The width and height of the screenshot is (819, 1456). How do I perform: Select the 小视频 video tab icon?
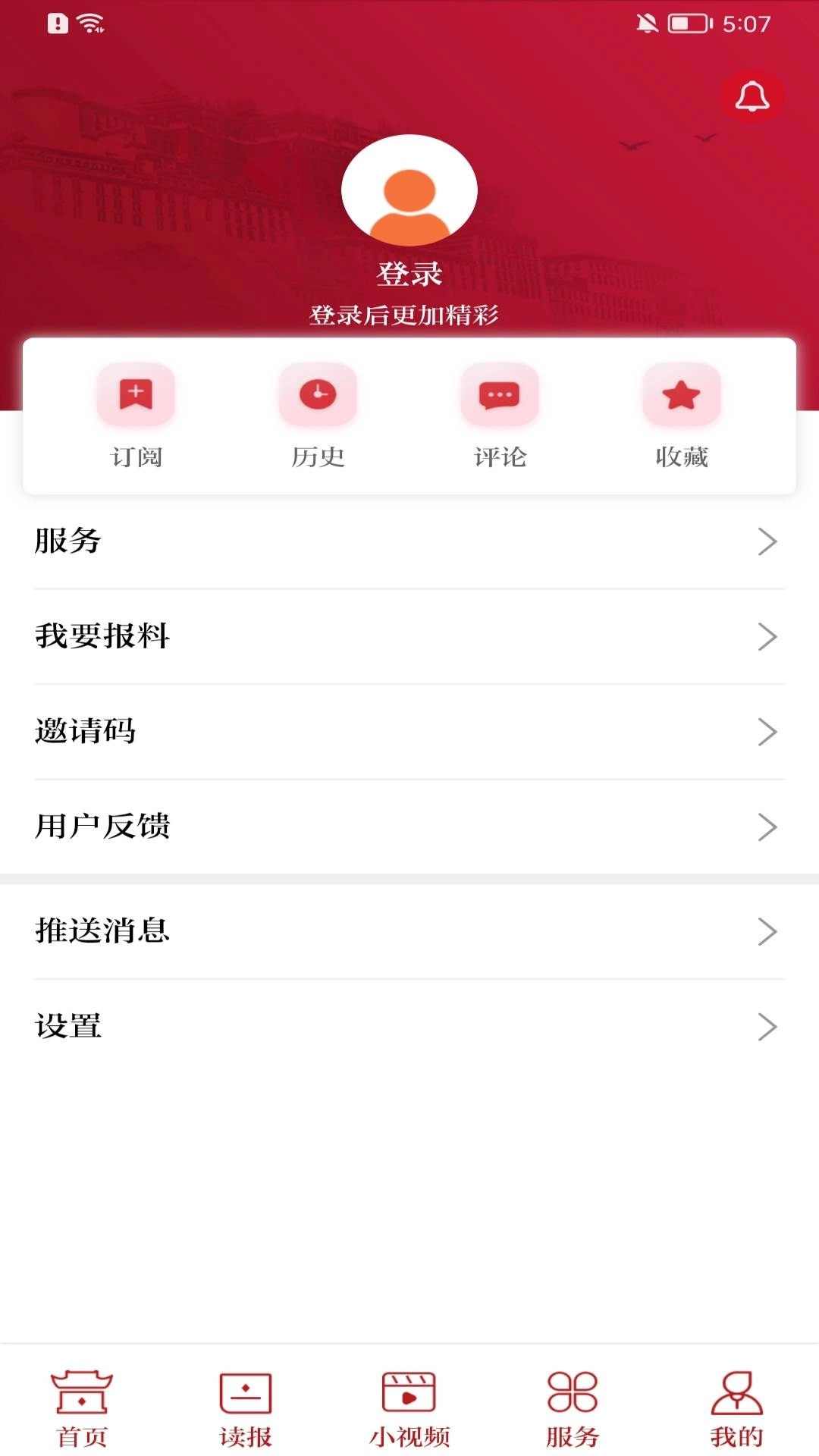pyautogui.click(x=409, y=1399)
